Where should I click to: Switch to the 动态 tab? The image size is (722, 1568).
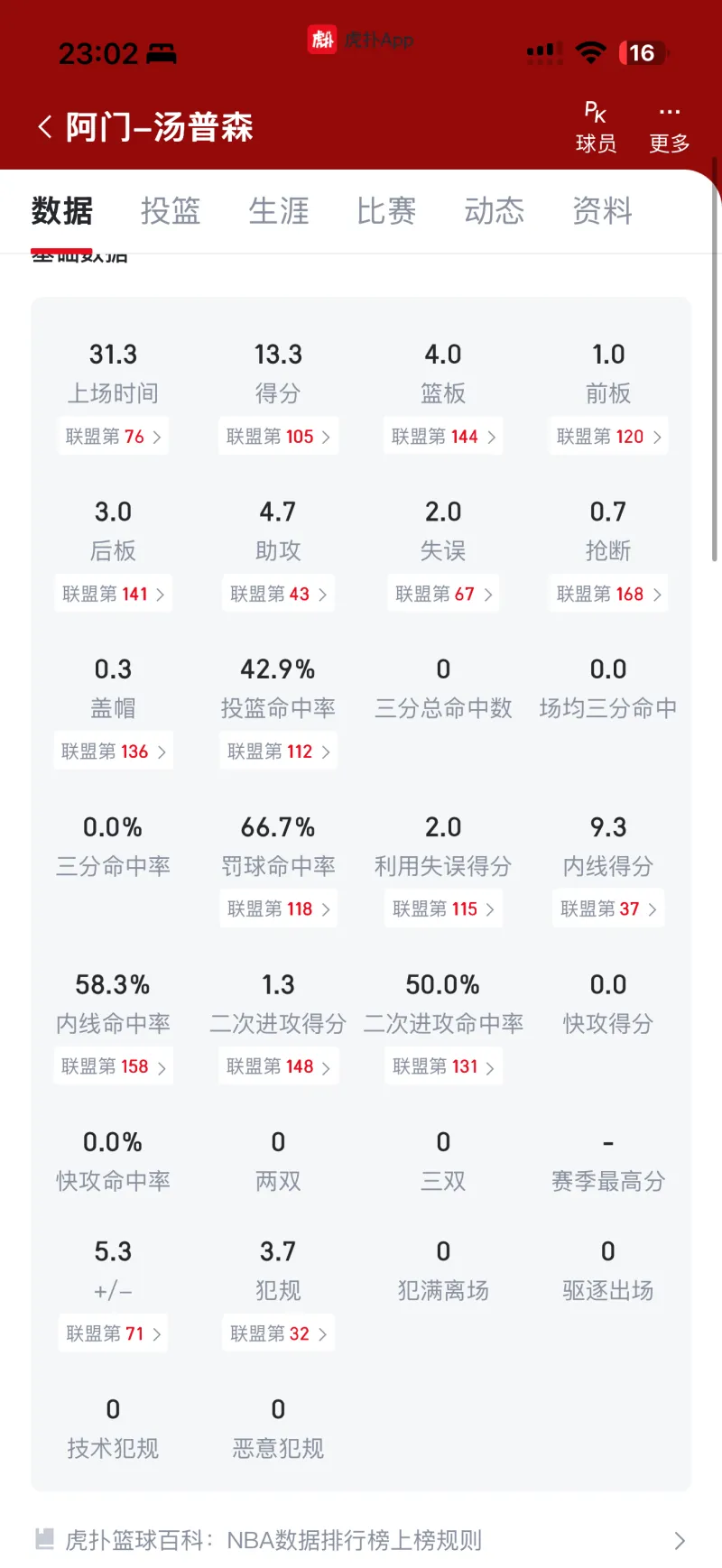pos(494,211)
